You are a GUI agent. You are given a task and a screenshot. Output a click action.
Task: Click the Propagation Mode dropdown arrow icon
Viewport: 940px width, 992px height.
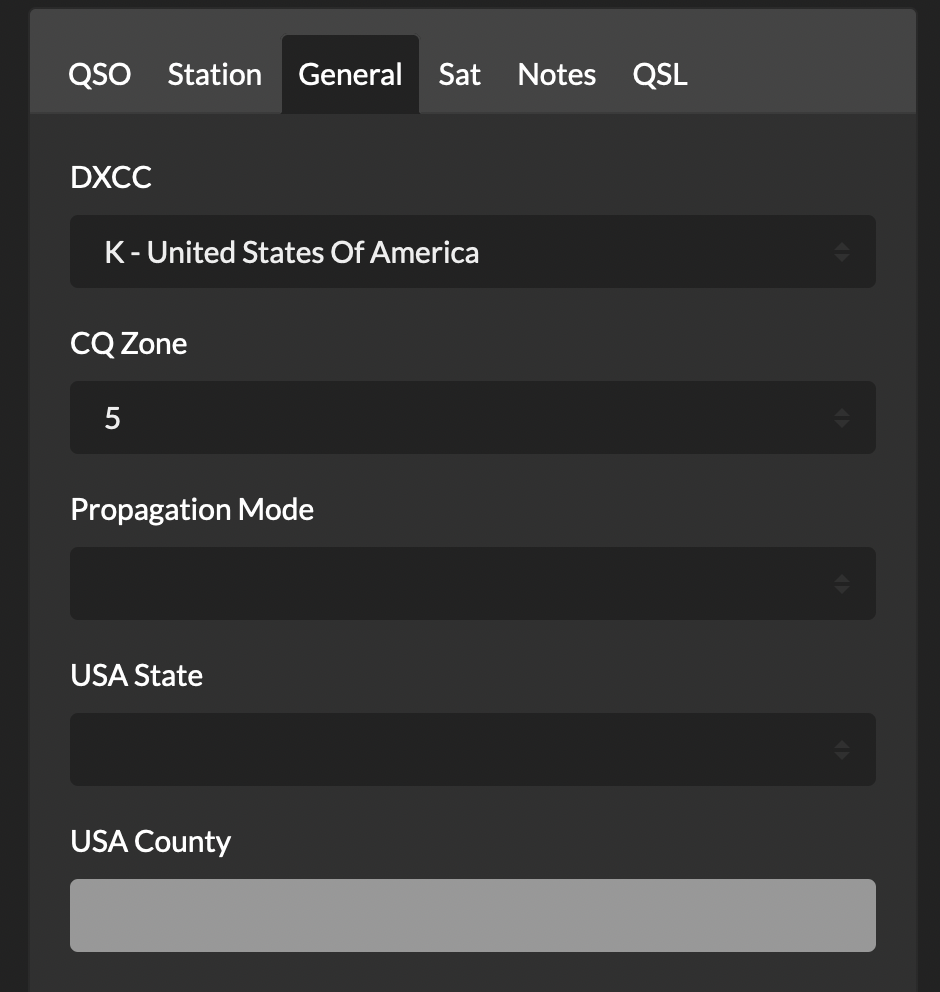[x=841, y=583]
